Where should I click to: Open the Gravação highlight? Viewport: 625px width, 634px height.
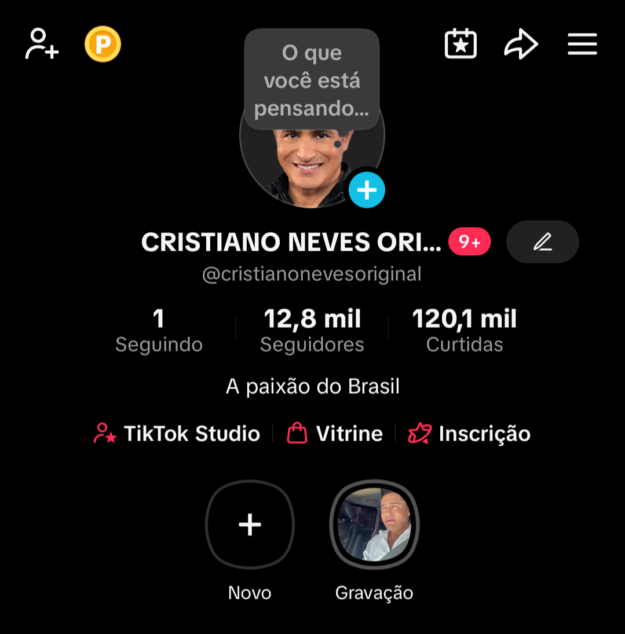coord(374,541)
